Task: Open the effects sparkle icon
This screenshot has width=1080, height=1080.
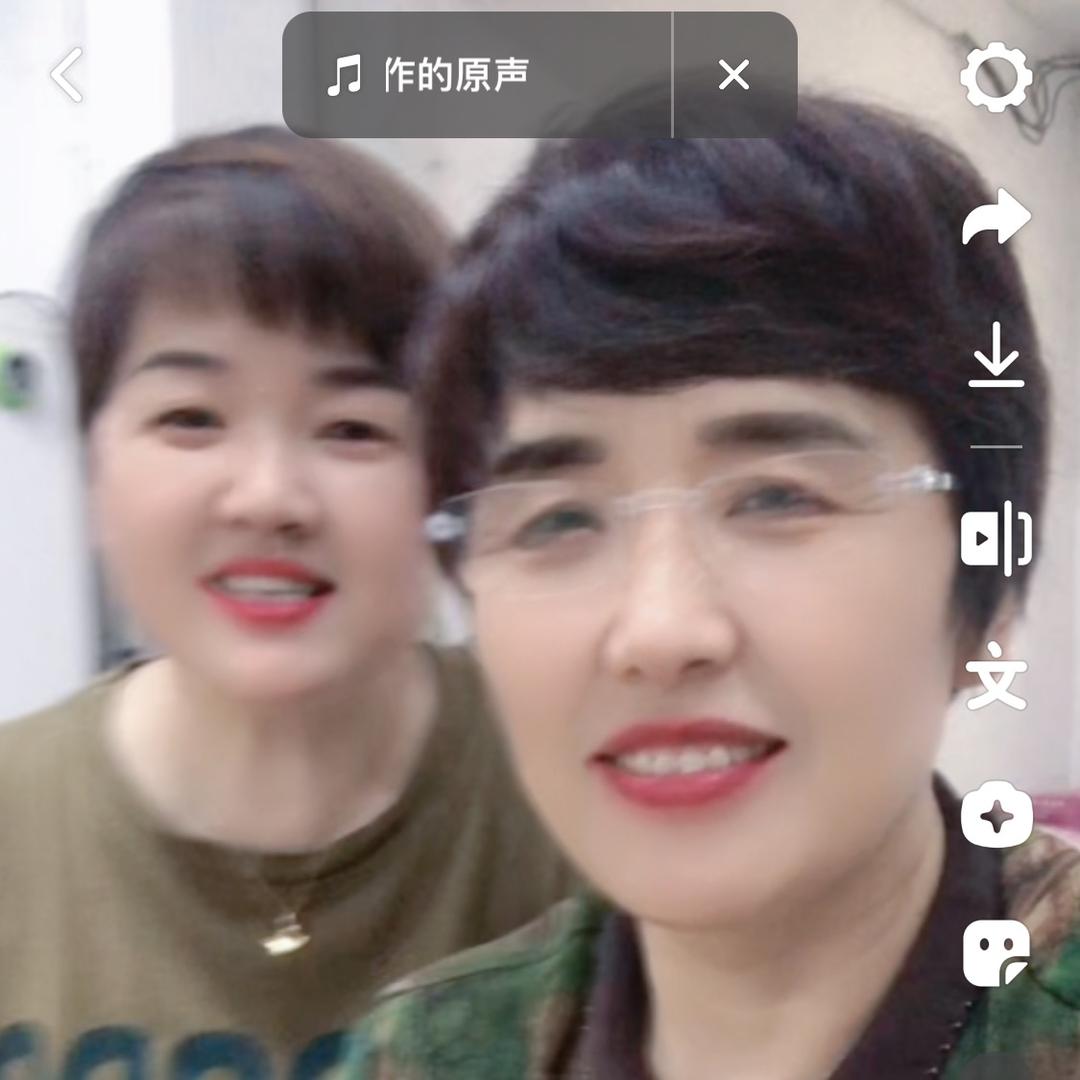Action: point(996,815)
